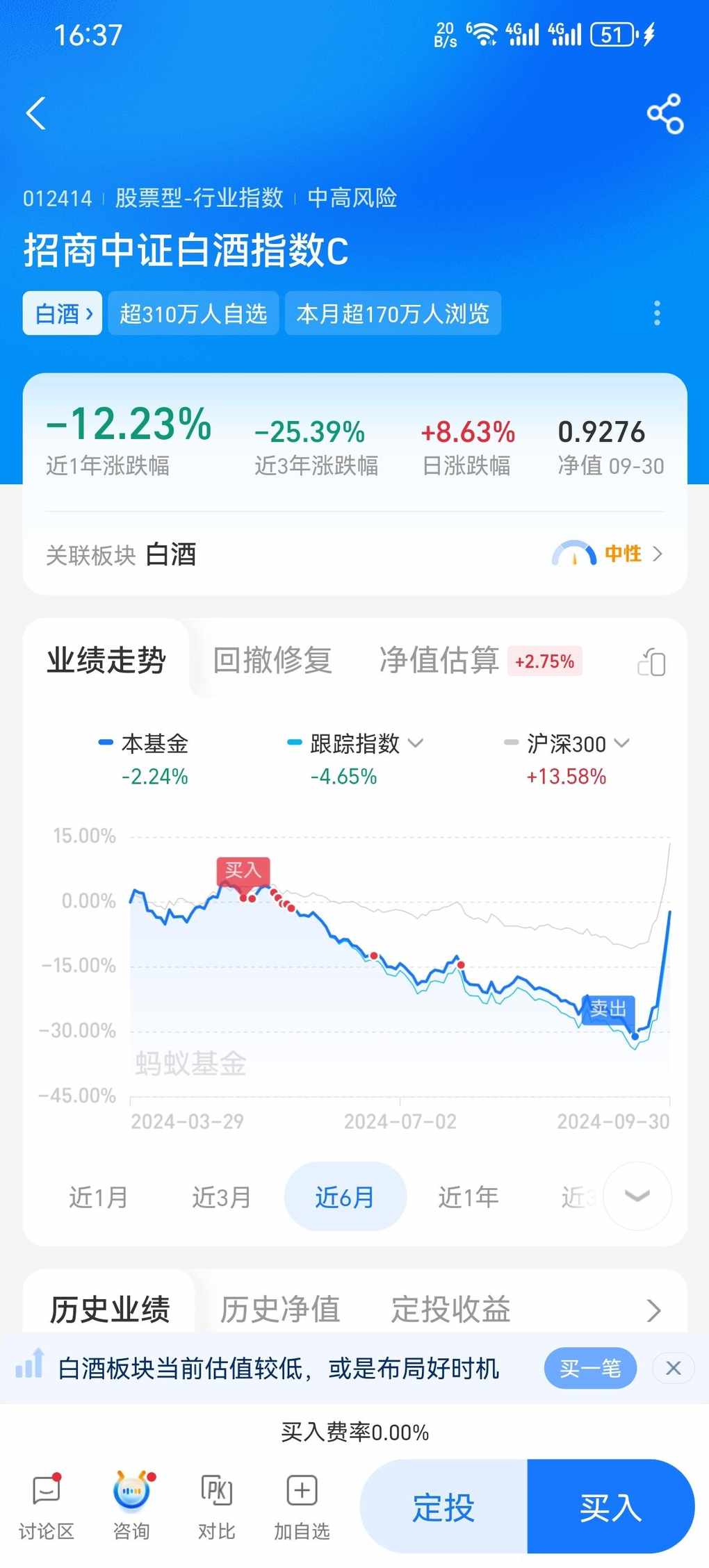
Task: Share this fund page
Action: (x=665, y=113)
